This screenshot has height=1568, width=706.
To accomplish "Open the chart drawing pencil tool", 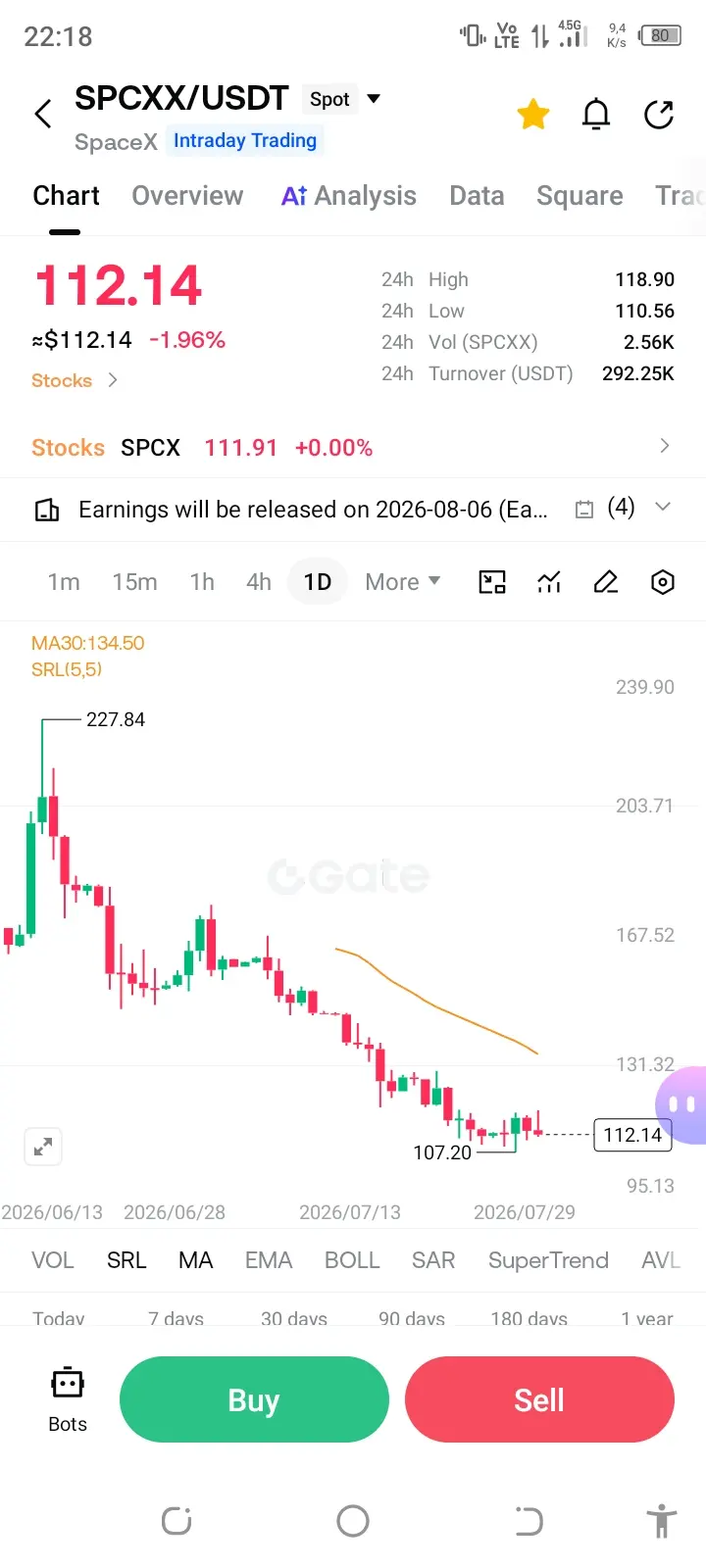I will pos(606,582).
